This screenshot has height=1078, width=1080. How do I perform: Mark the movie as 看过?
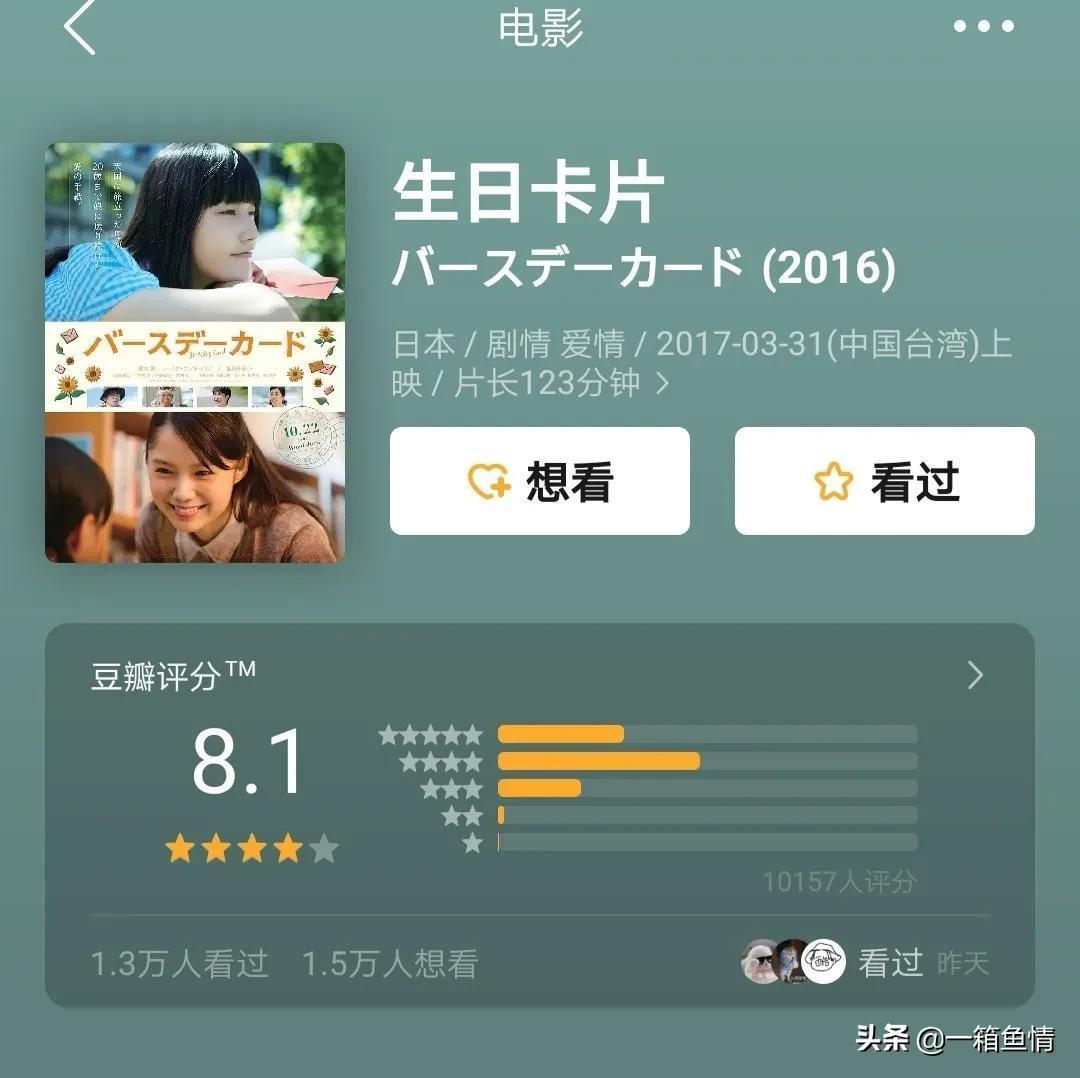point(884,481)
